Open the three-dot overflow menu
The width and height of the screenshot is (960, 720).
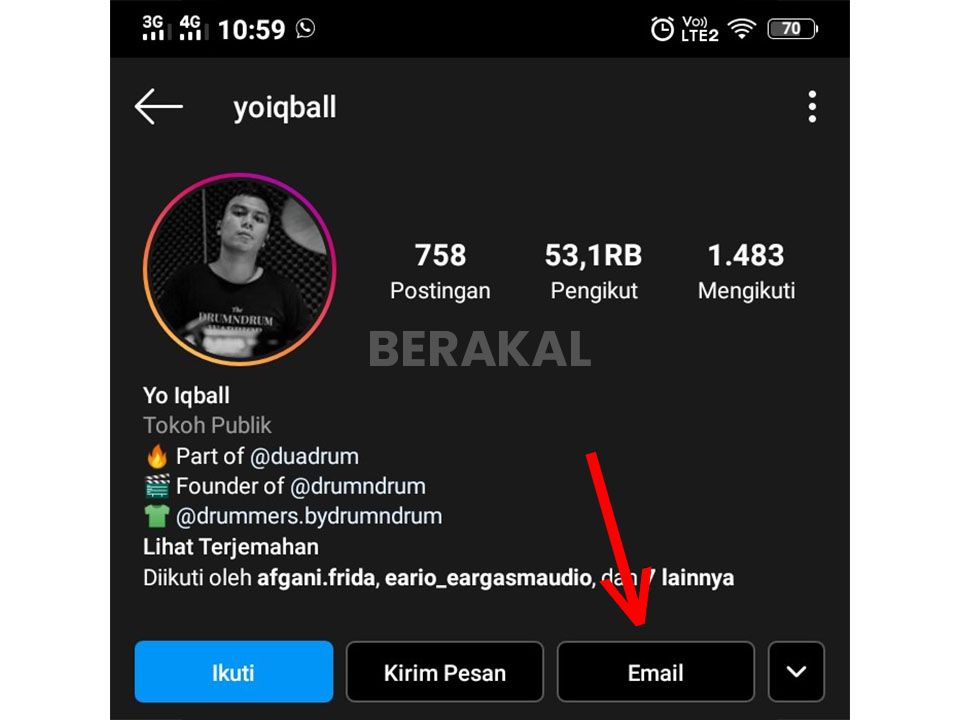812,106
